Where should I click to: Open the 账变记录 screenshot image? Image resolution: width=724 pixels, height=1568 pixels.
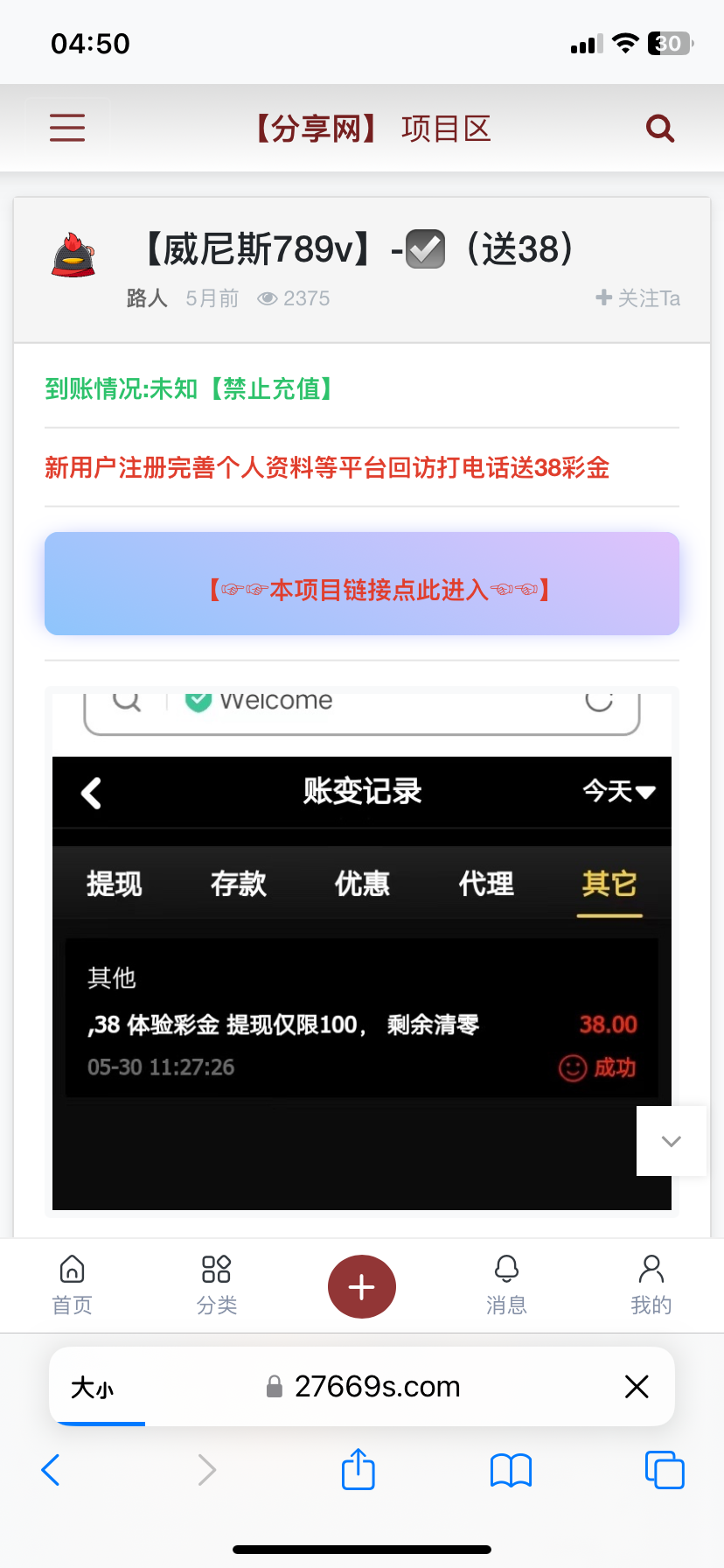pos(362,952)
